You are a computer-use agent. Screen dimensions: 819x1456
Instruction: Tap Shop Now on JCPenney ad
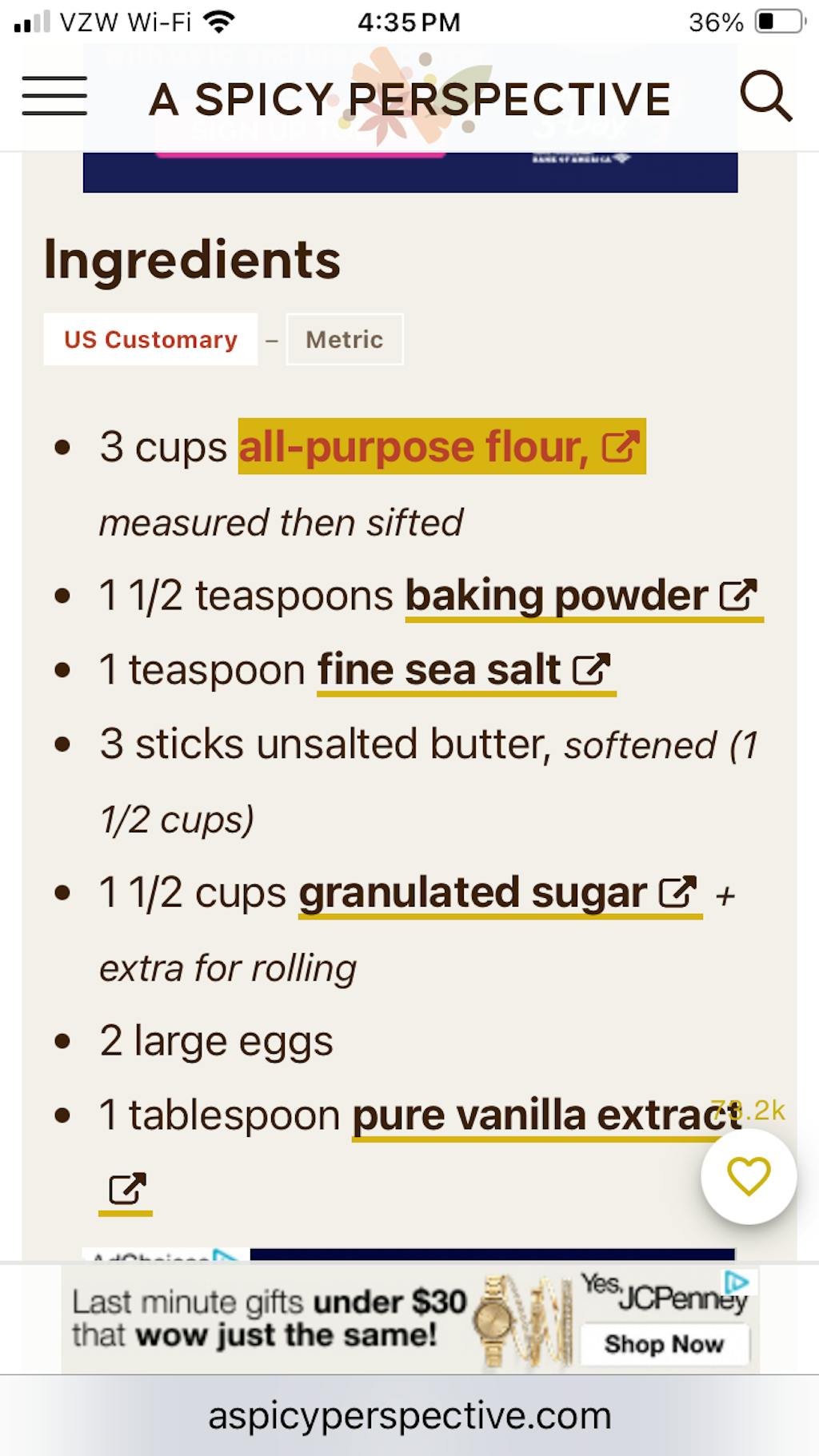click(664, 1344)
